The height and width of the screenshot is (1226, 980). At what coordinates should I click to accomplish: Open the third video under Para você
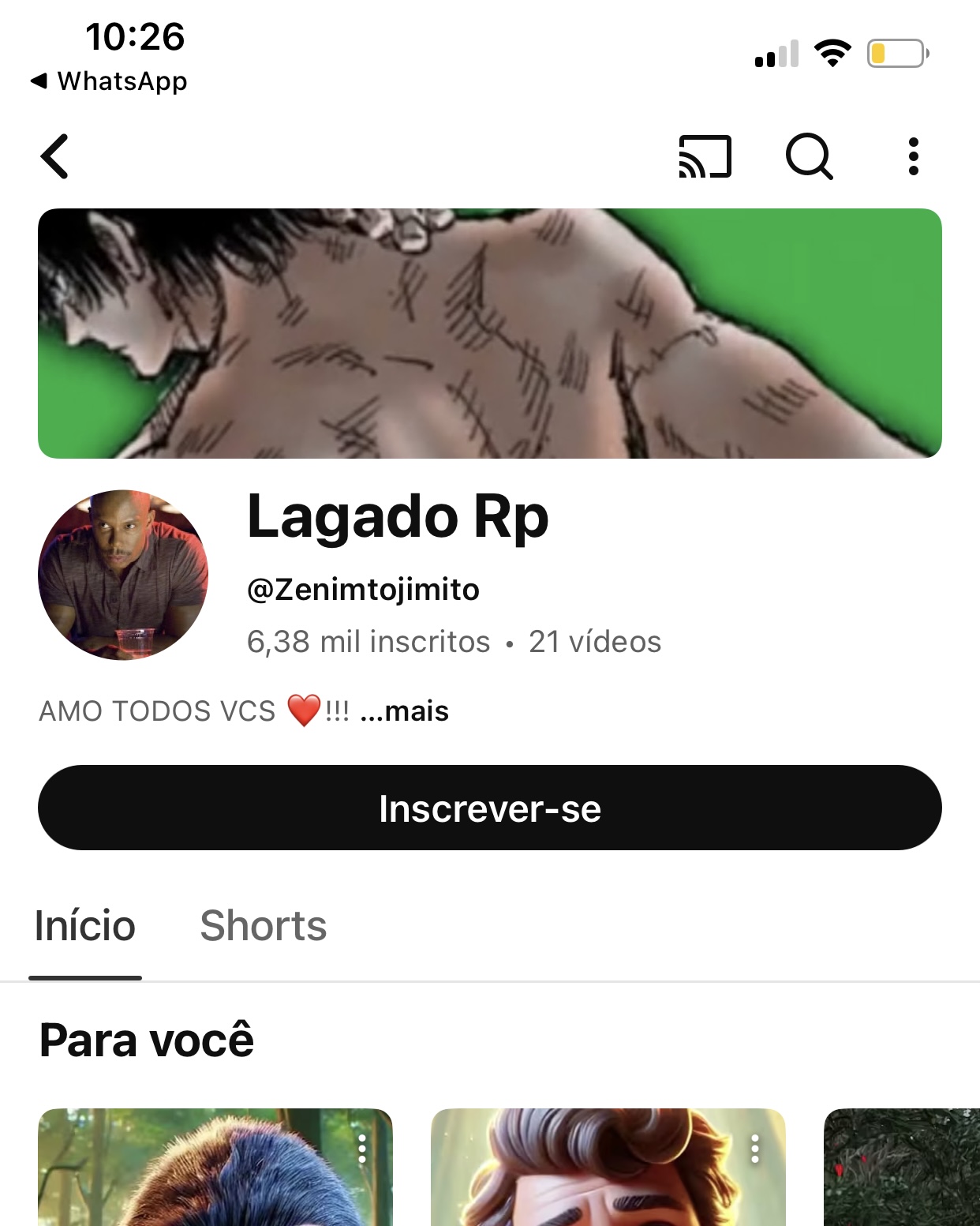click(901, 1168)
